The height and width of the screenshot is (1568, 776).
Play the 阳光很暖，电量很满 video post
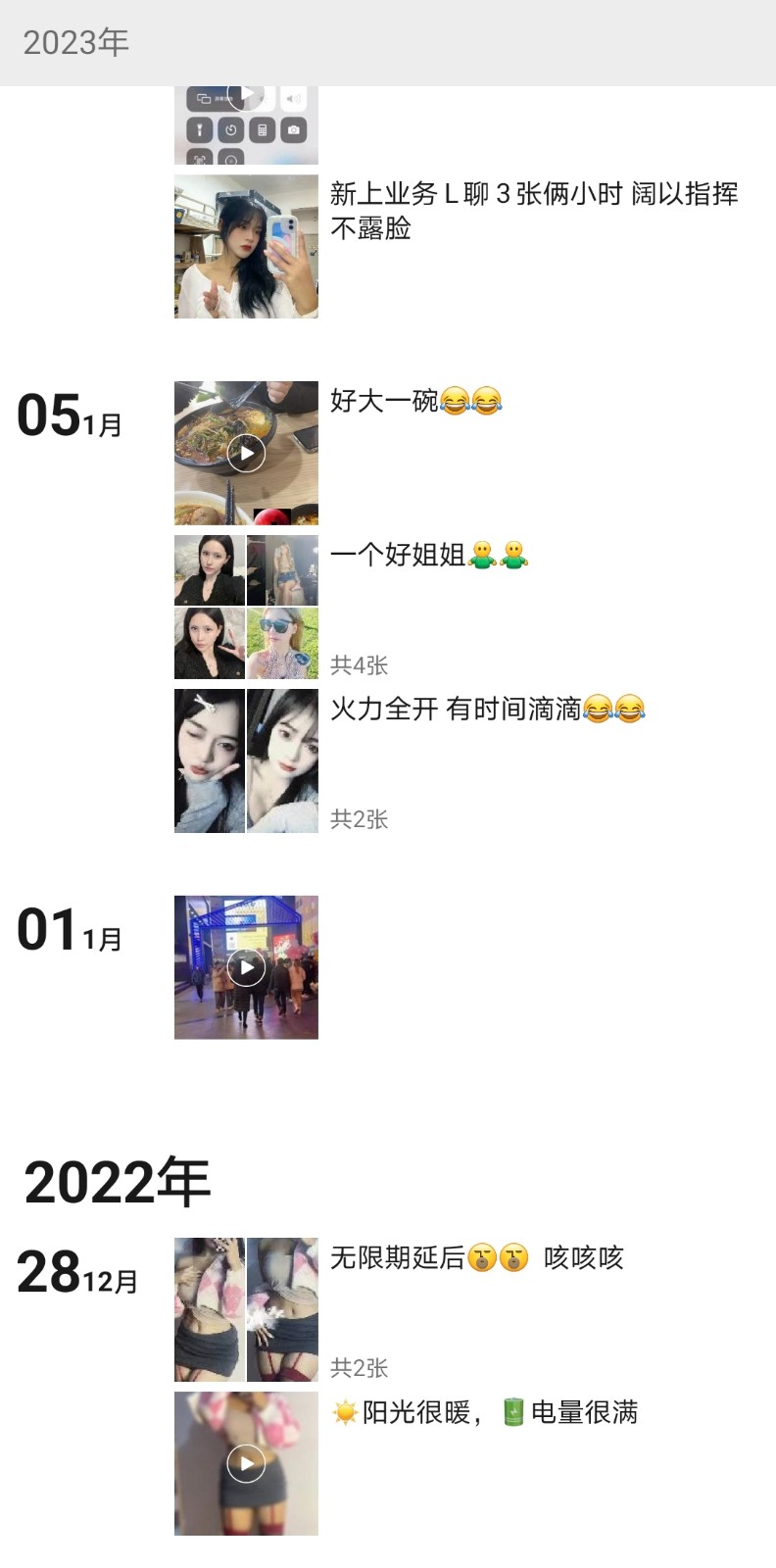click(x=246, y=1463)
